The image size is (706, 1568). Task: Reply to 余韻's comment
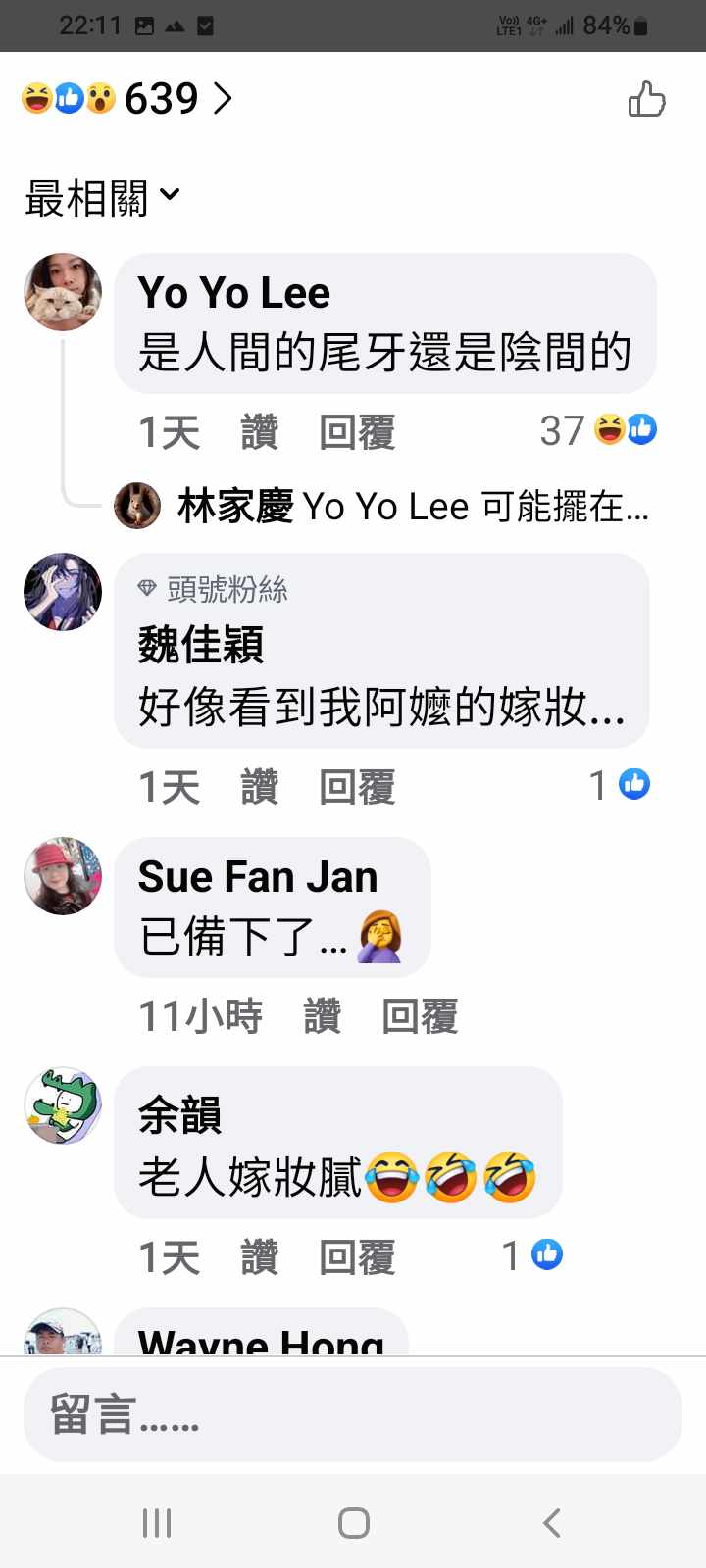click(x=357, y=1257)
